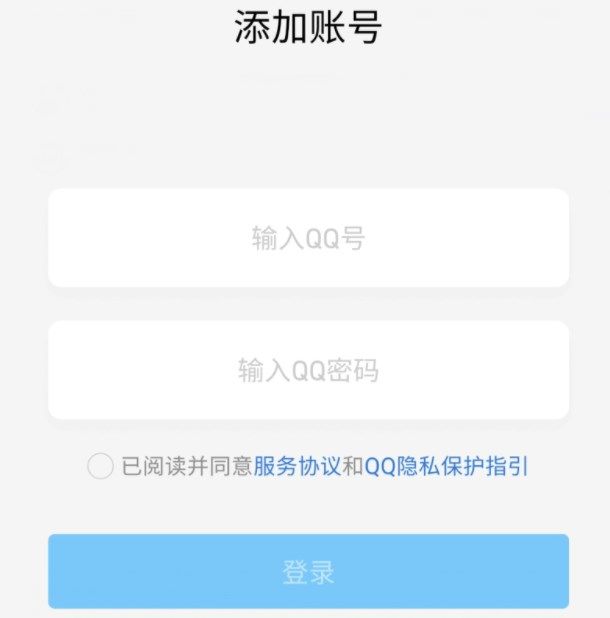Focus the 输入QQ密码 password field
The image size is (610, 618).
pyautogui.click(x=308, y=371)
